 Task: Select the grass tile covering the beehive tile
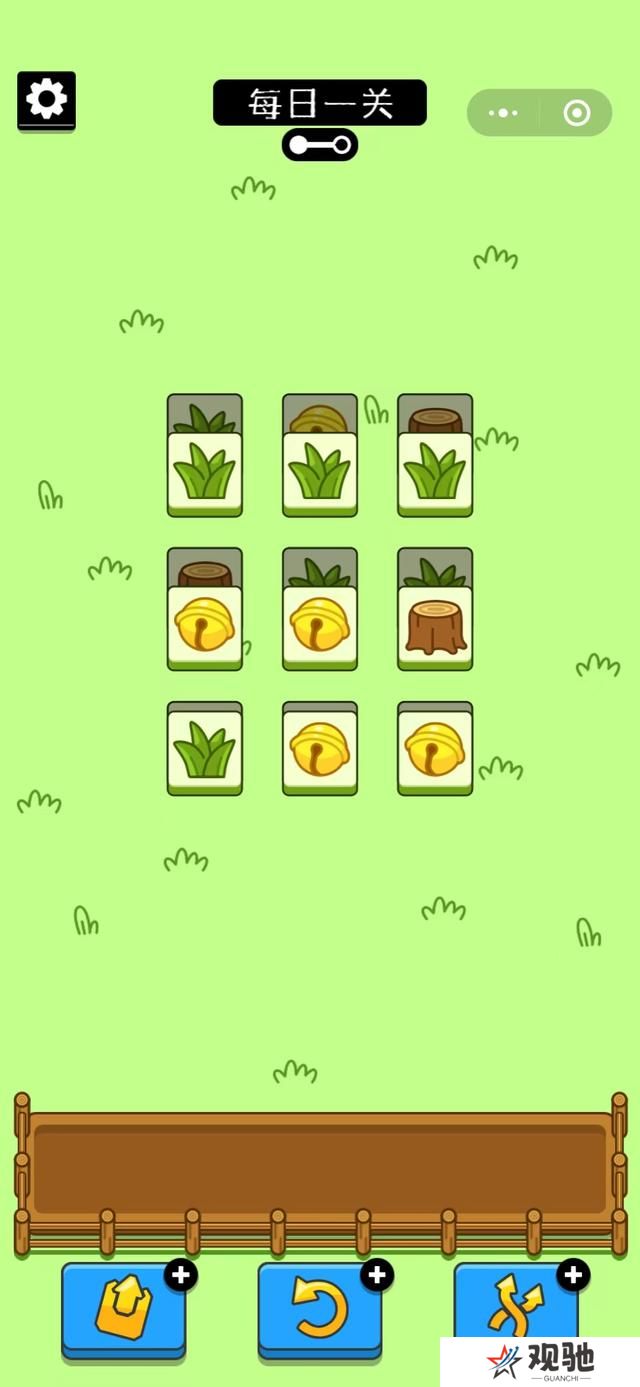[320, 473]
